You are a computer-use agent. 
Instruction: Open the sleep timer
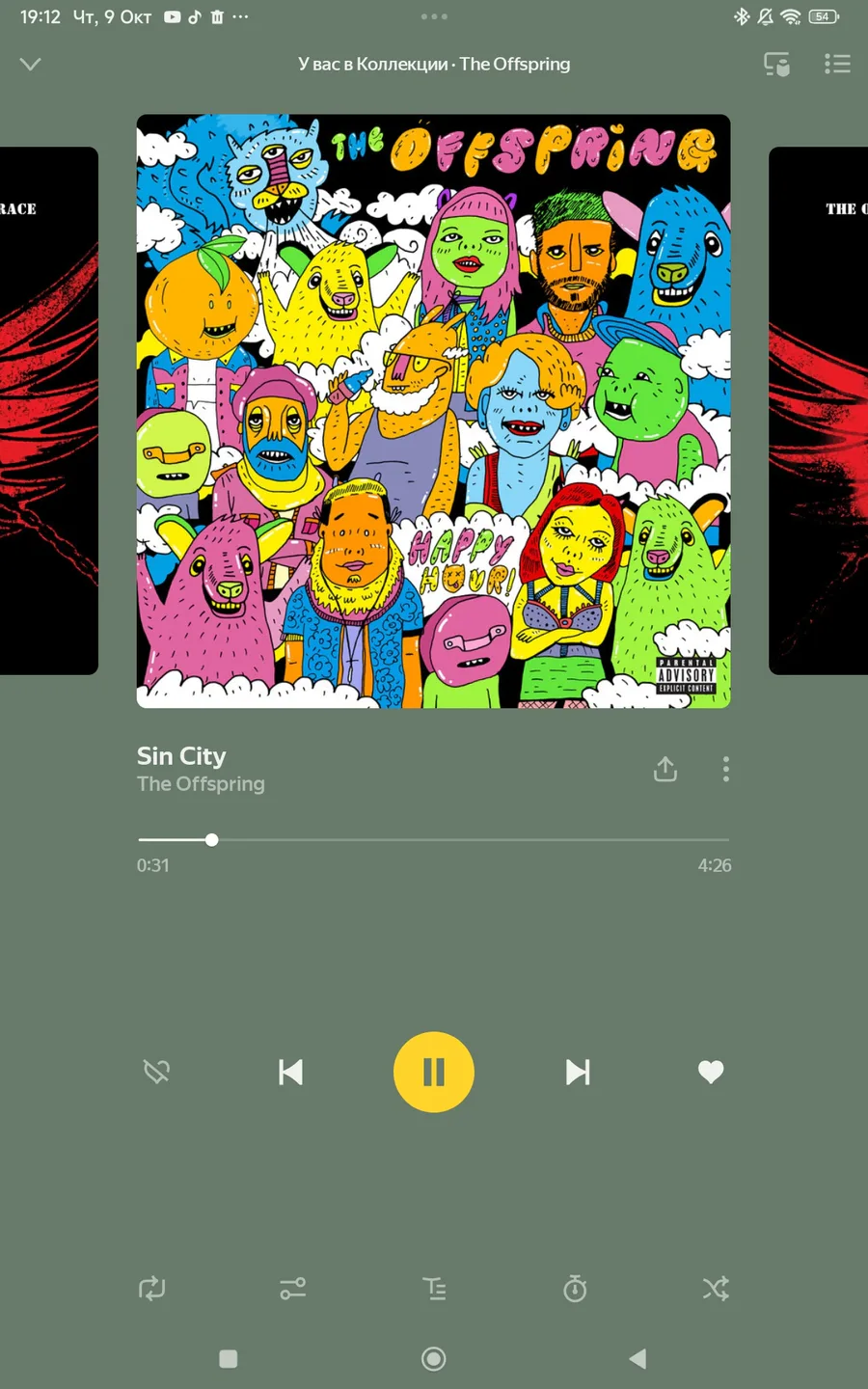click(x=575, y=1289)
